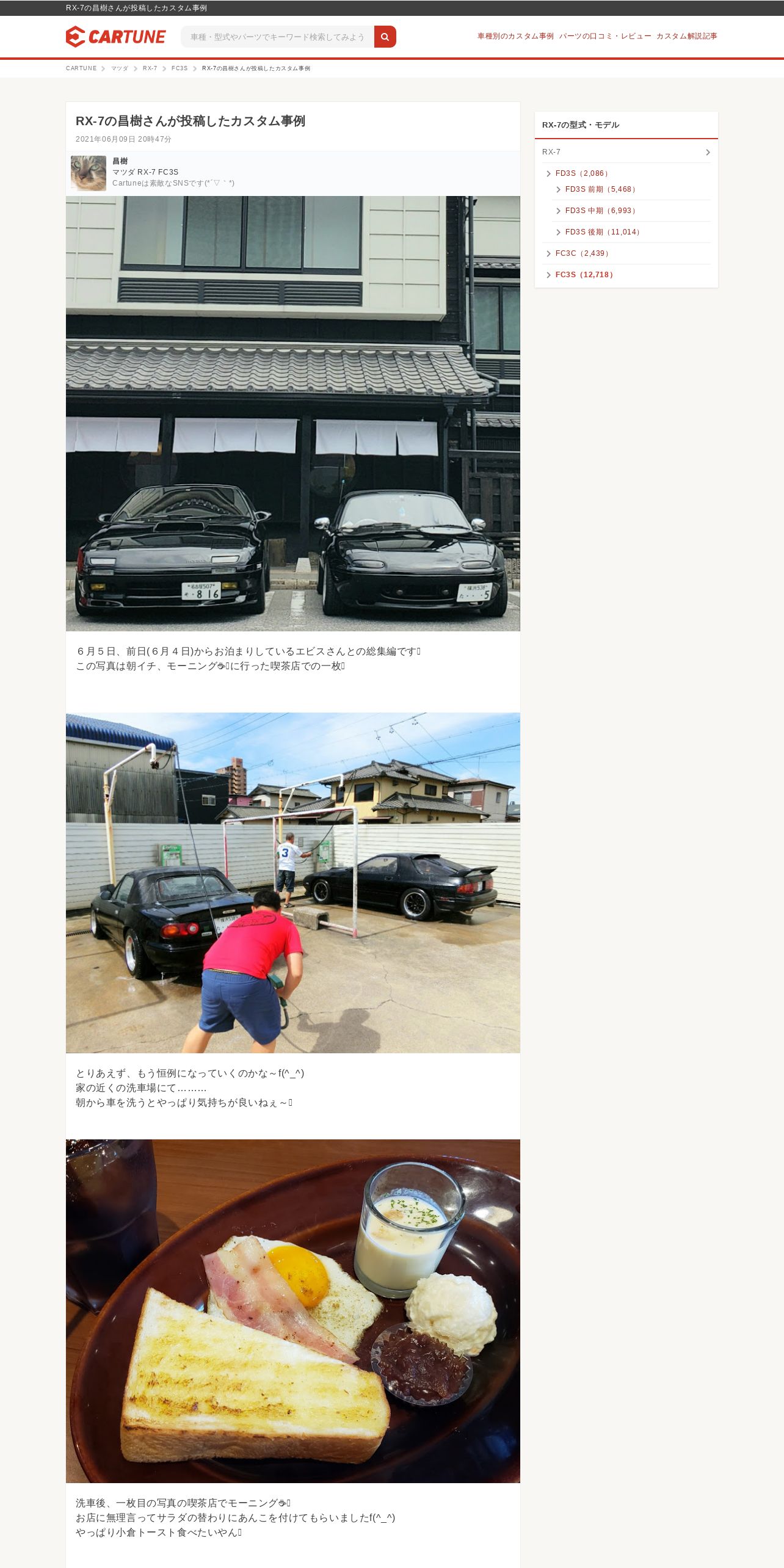Select FD3S（2,086）model
The image size is (784, 1568).
point(582,173)
